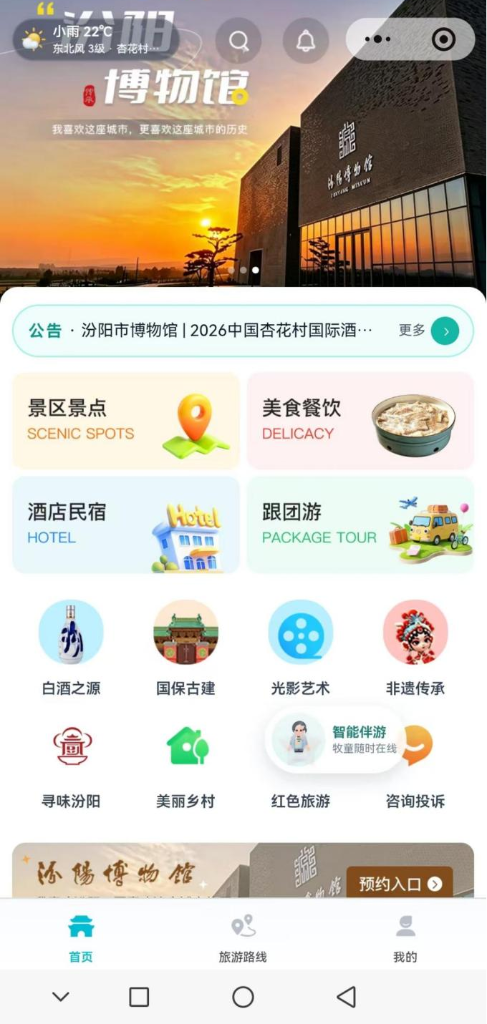Tap 预约入口 on the museum banner
This screenshot has width=487, height=1024.
point(400,884)
